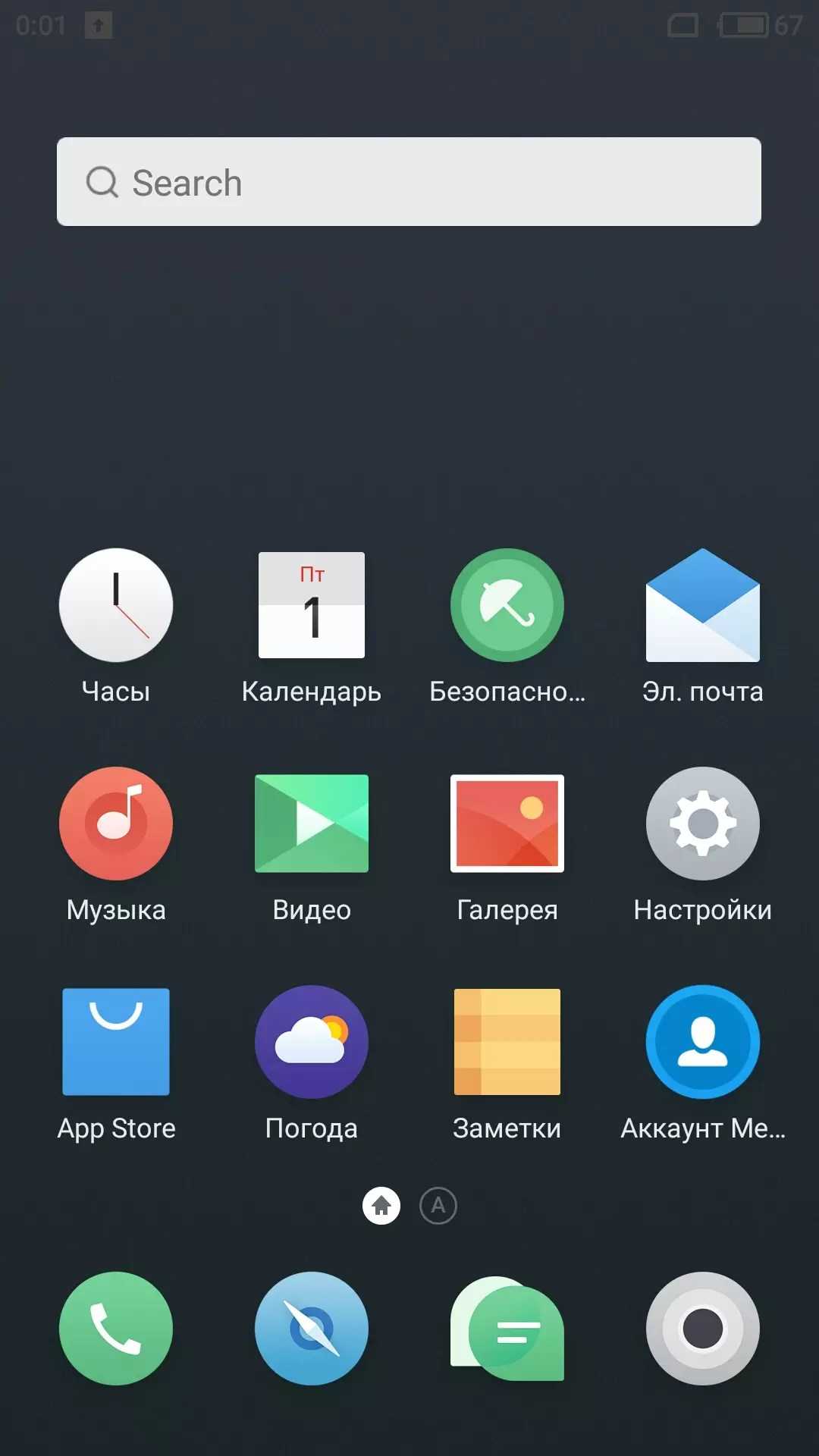Switch to the A page indicator
Viewport: 819px width, 1456px height.
438,1206
